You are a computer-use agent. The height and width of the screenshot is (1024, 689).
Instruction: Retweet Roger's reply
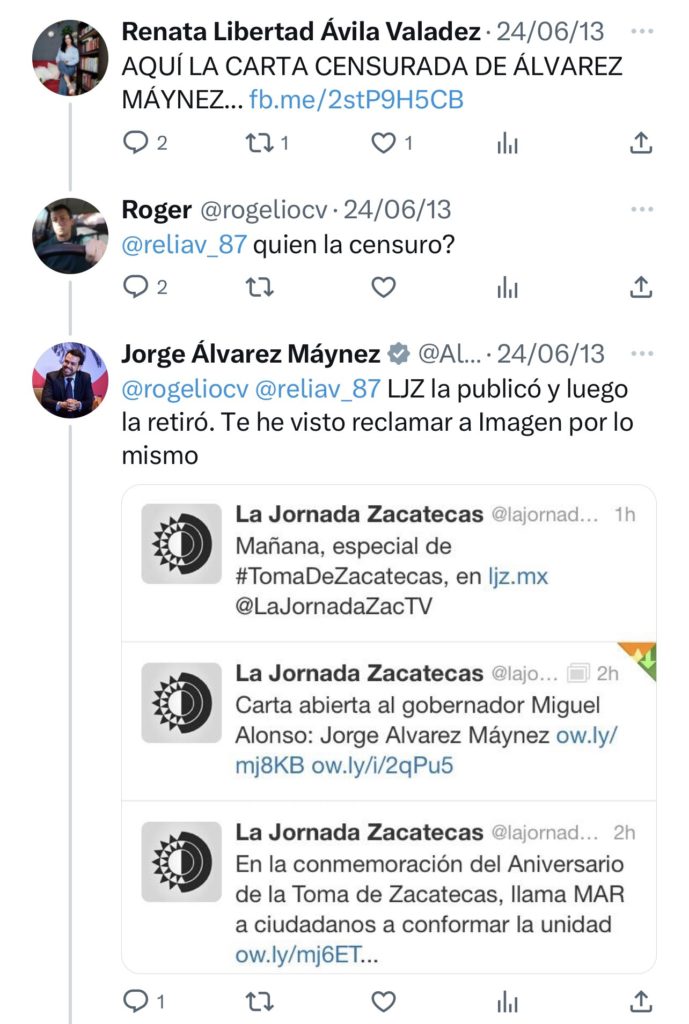(x=260, y=288)
